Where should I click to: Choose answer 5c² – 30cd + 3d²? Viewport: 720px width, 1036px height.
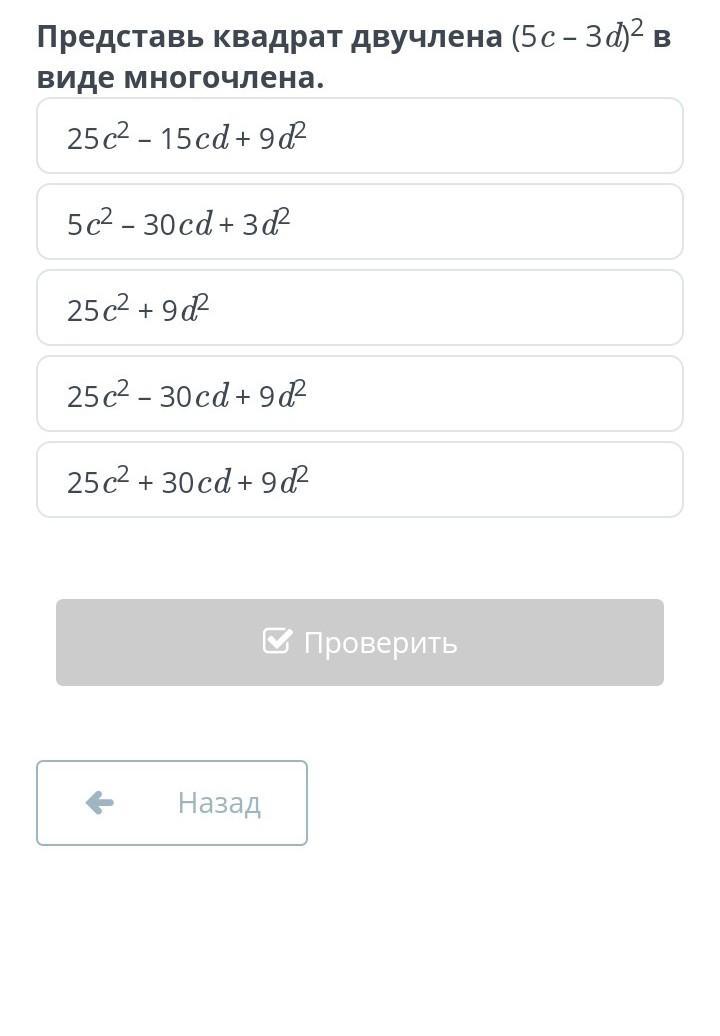pyautogui.click(x=359, y=221)
